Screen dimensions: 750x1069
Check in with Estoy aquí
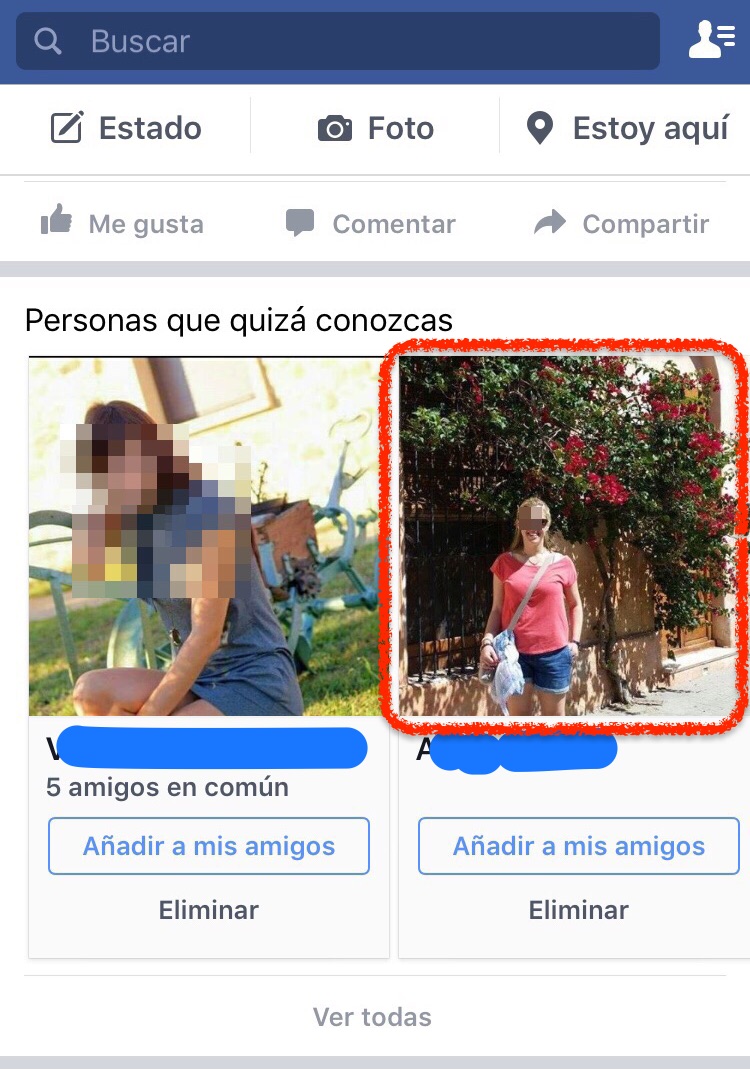[627, 128]
